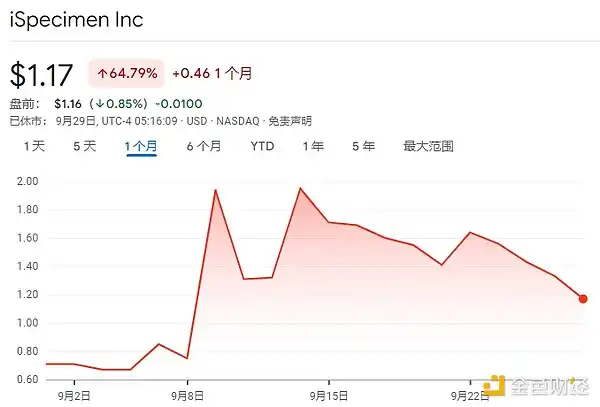The width and height of the screenshot is (600, 407).
Task: Select the 1年 time range
Action: [313, 146]
